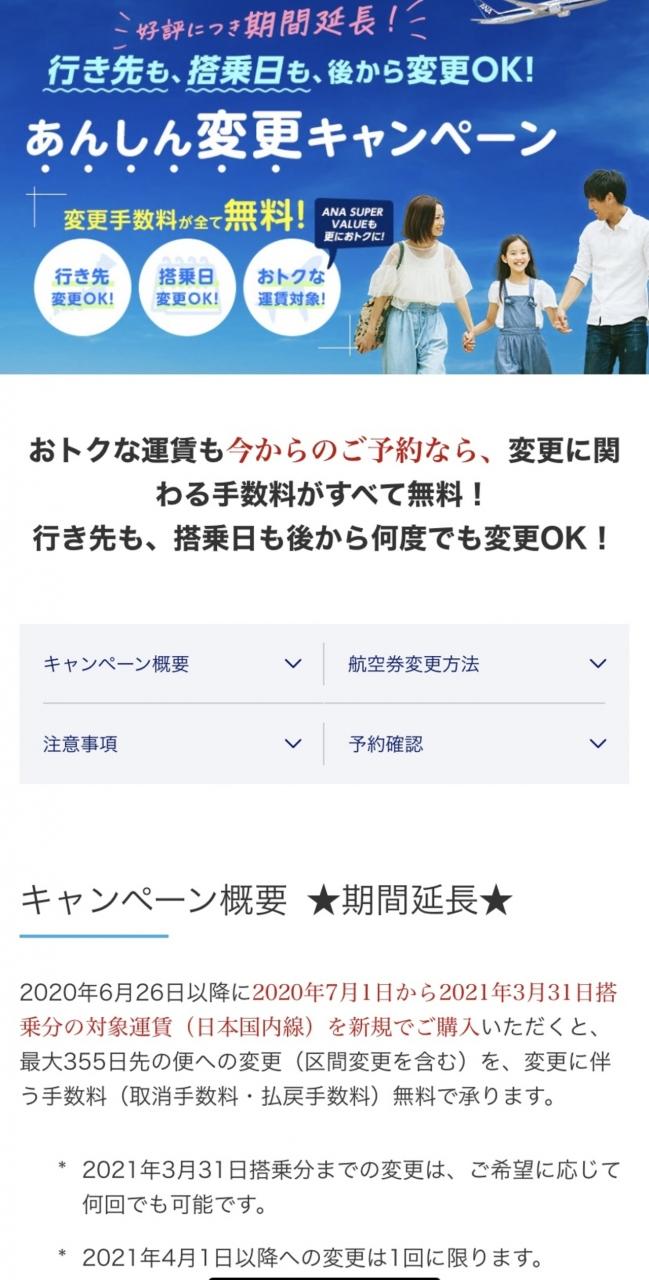Jump to the 航空券変更方法 section
Screen dimensions: 649x1280
point(477,664)
